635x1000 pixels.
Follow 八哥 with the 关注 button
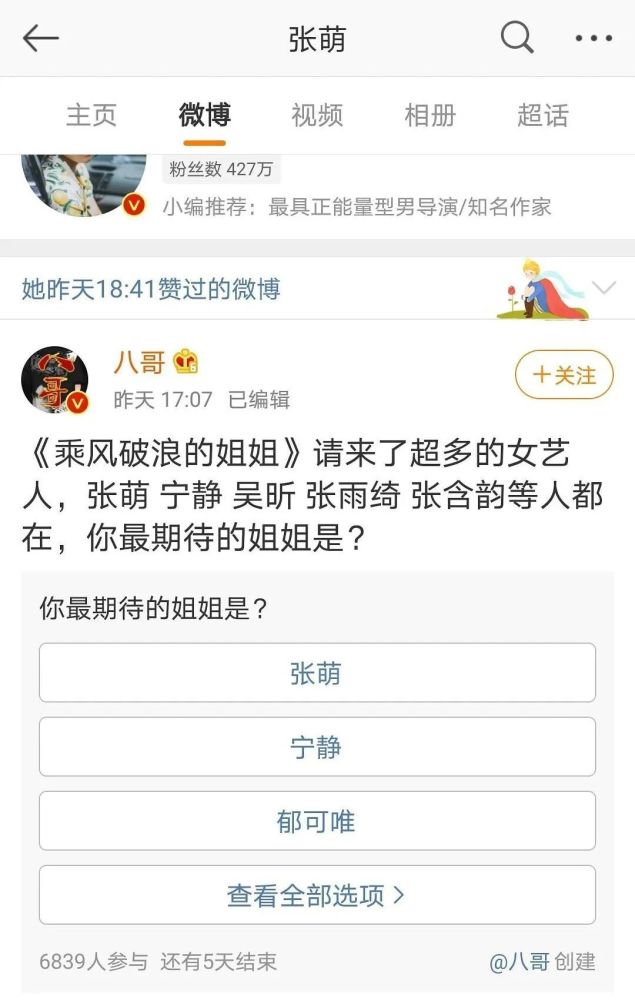coord(564,375)
